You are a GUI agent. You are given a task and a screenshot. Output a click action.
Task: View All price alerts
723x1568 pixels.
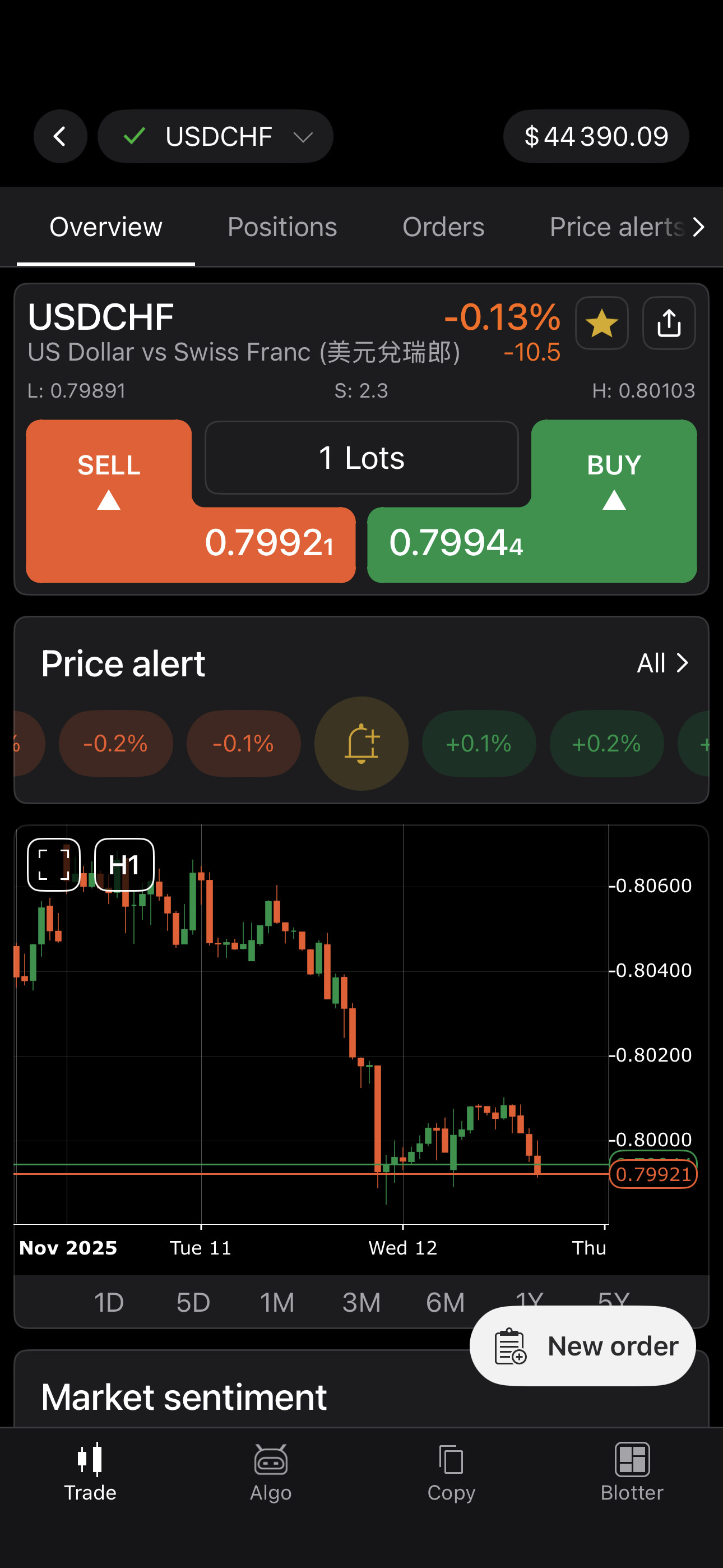pyautogui.click(x=661, y=663)
